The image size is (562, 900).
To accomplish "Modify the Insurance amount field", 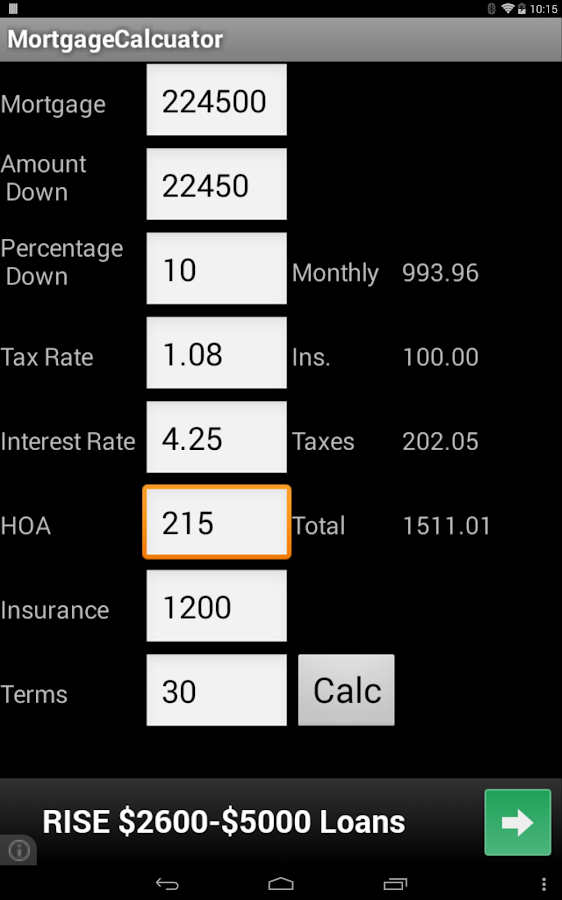I will (x=216, y=606).
